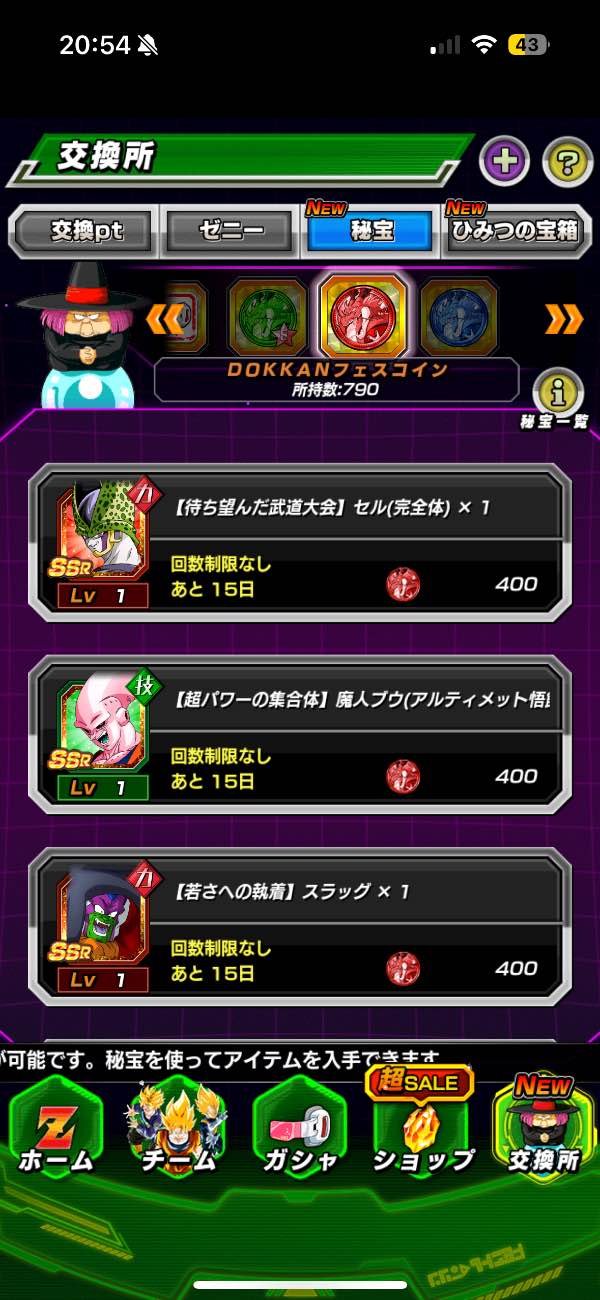Image resolution: width=600 pixels, height=1300 pixels.
Task: Tap the purple plus button
Action: click(x=504, y=162)
